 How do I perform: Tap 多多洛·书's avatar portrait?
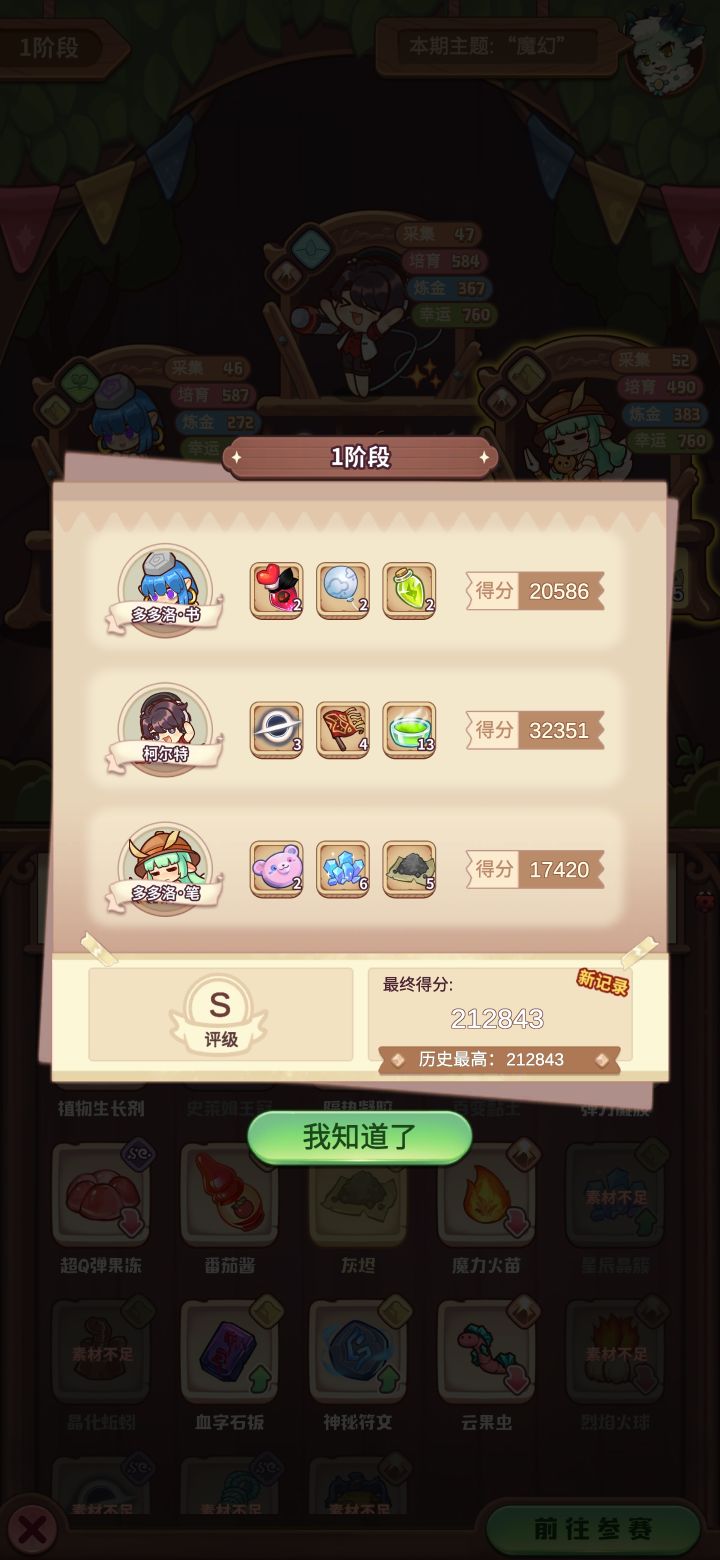(163, 580)
